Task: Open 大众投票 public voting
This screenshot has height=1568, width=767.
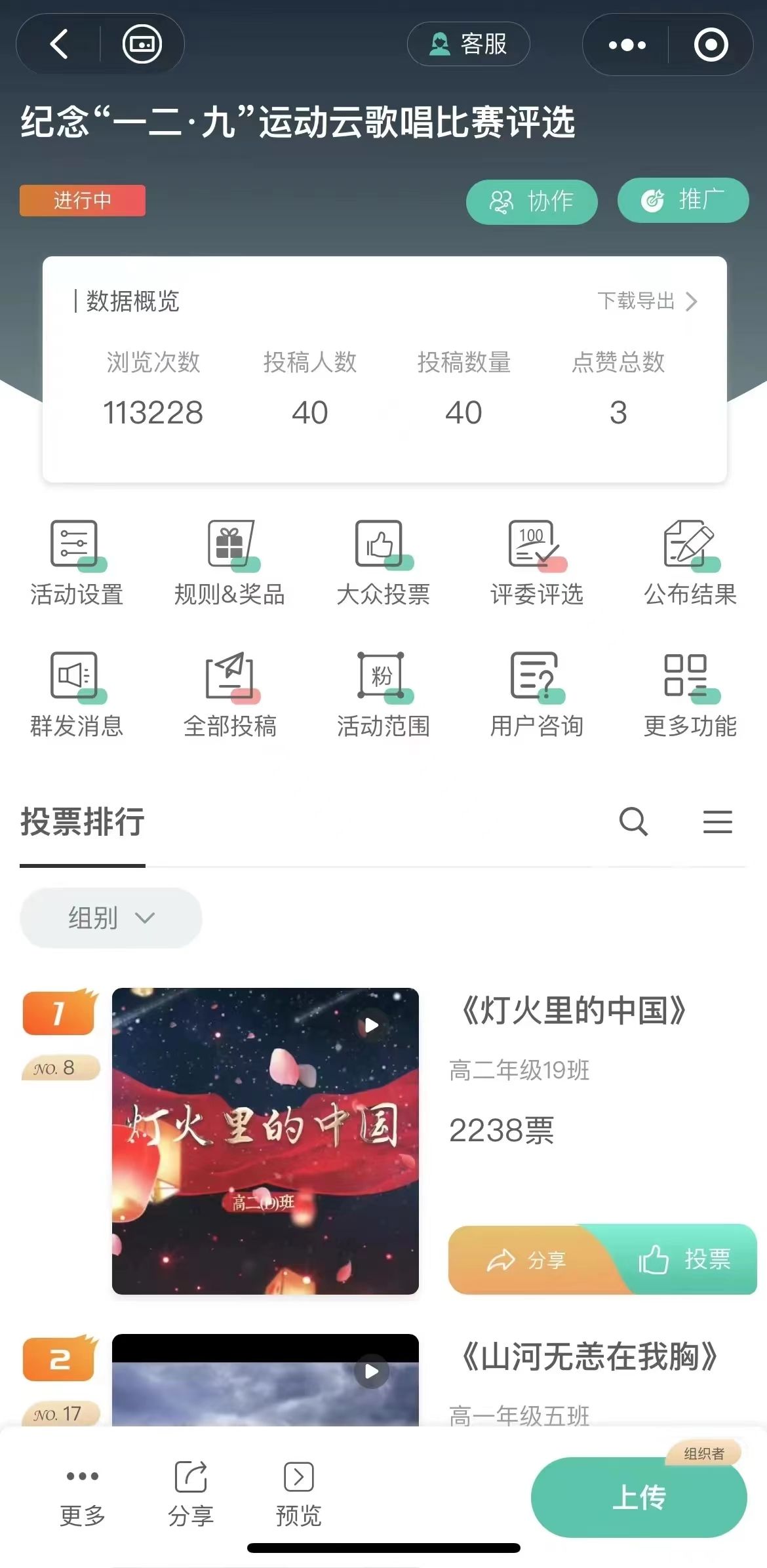Action: coord(383,563)
